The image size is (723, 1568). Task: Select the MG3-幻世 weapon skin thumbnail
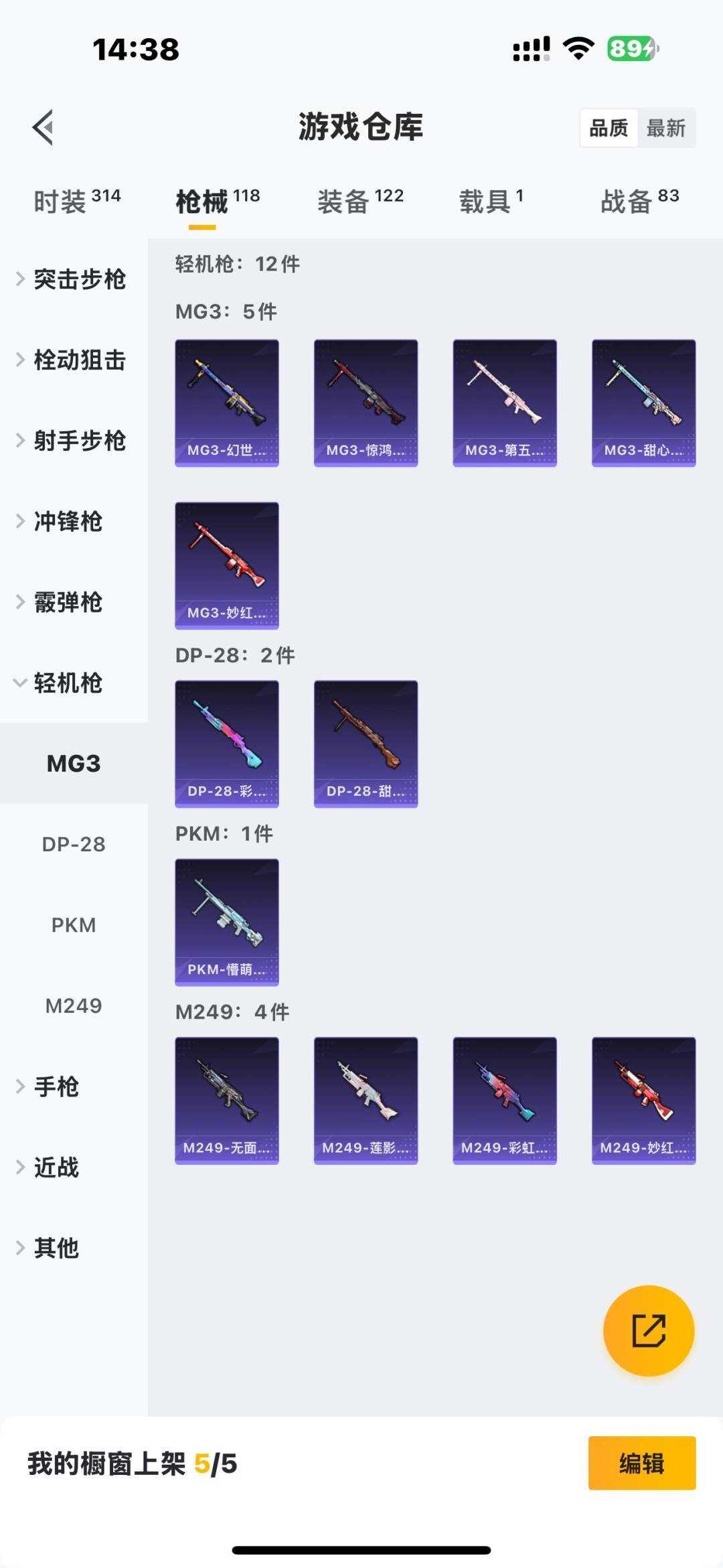tap(226, 402)
